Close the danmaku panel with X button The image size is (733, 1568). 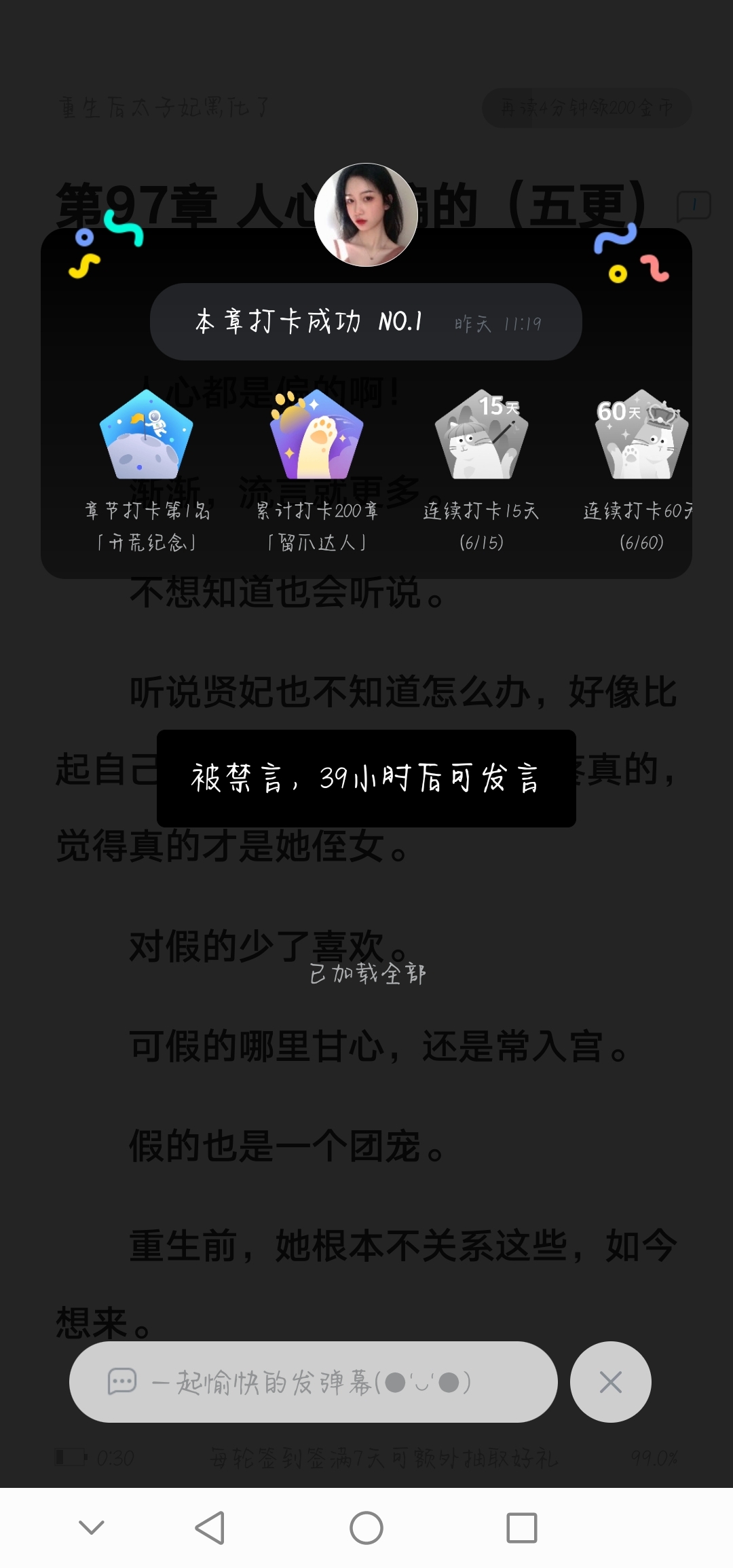[x=610, y=1381]
